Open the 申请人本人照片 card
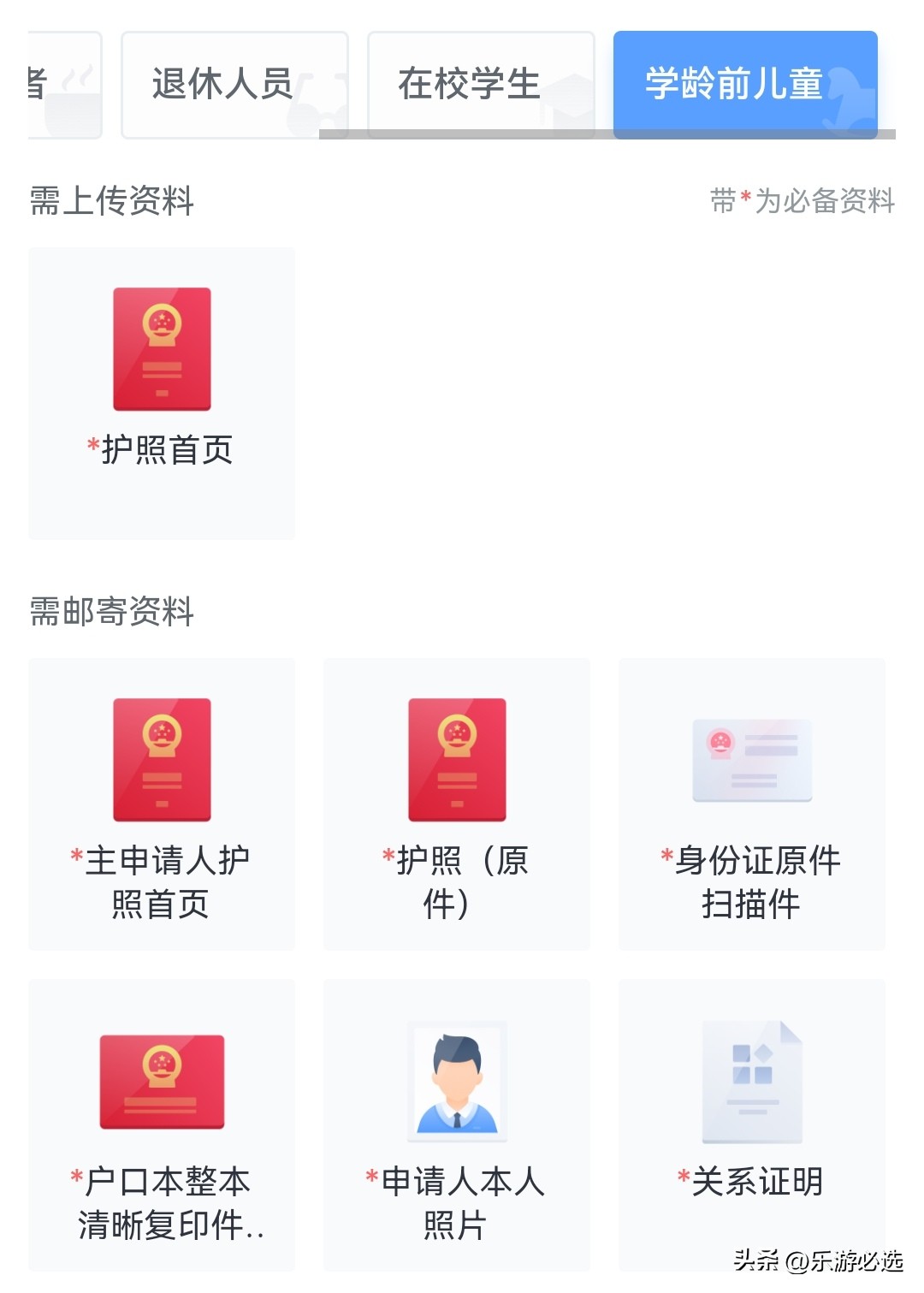The width and height of the screenshot is (924, 1293). (456, 1124)
